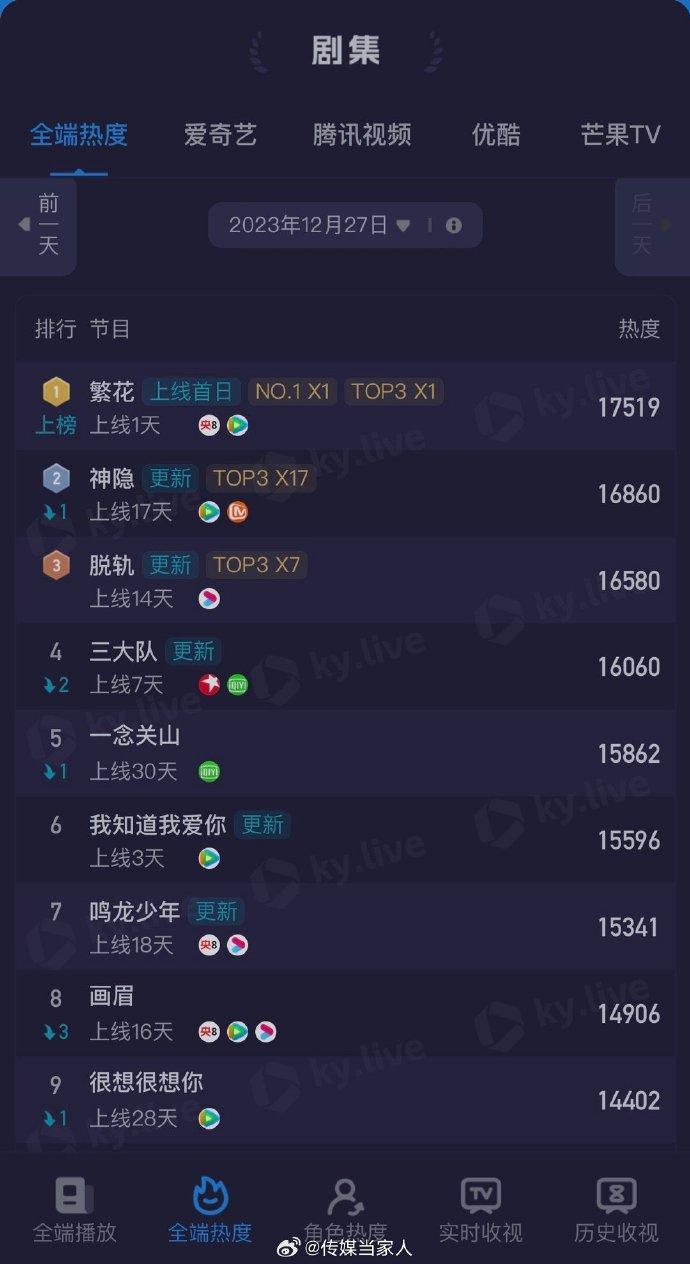Open 我知道我爱你 details
Viewport: 690px width, 1264px height.
[345, 840]
